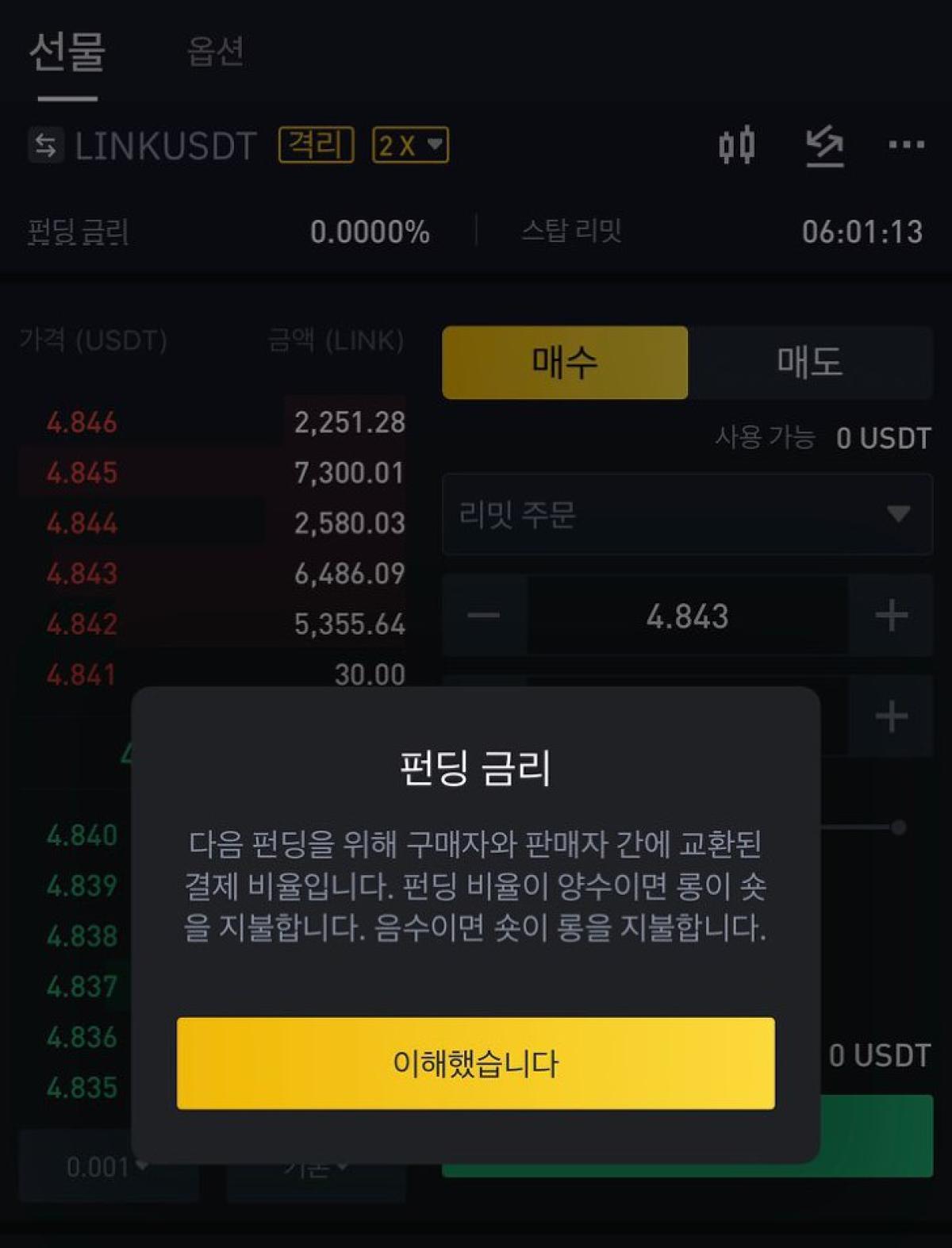
Task: Expand the 리밋 주문 order type dropdown
Action: pos(687,514)
